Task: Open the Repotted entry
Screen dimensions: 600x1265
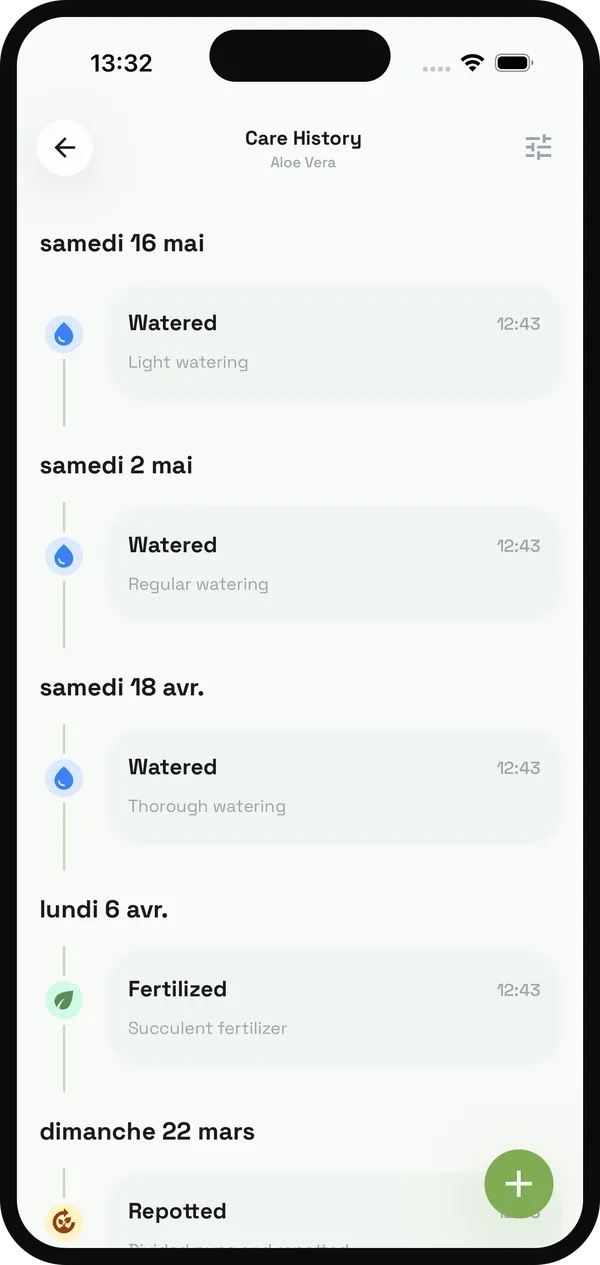Action: point(334,1211)
